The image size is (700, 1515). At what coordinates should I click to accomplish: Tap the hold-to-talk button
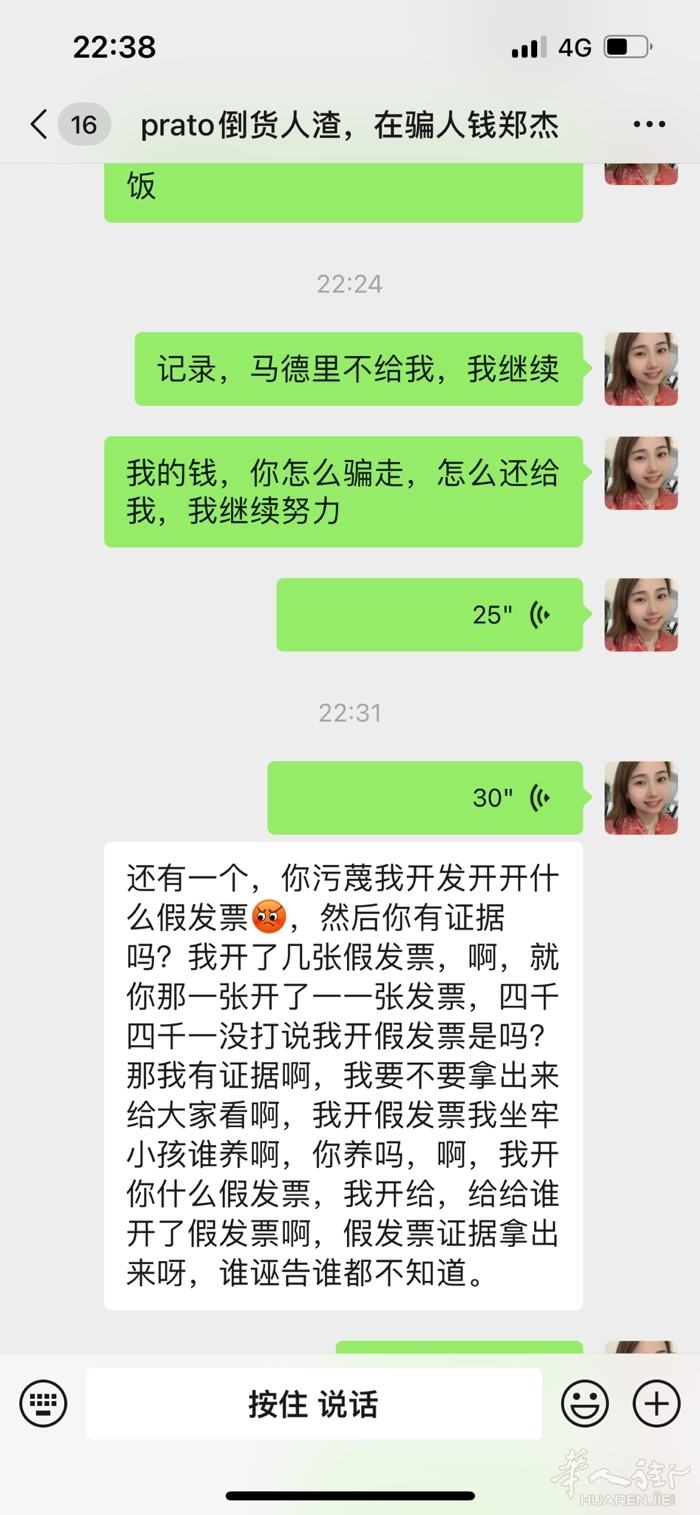coord(313,1404)
